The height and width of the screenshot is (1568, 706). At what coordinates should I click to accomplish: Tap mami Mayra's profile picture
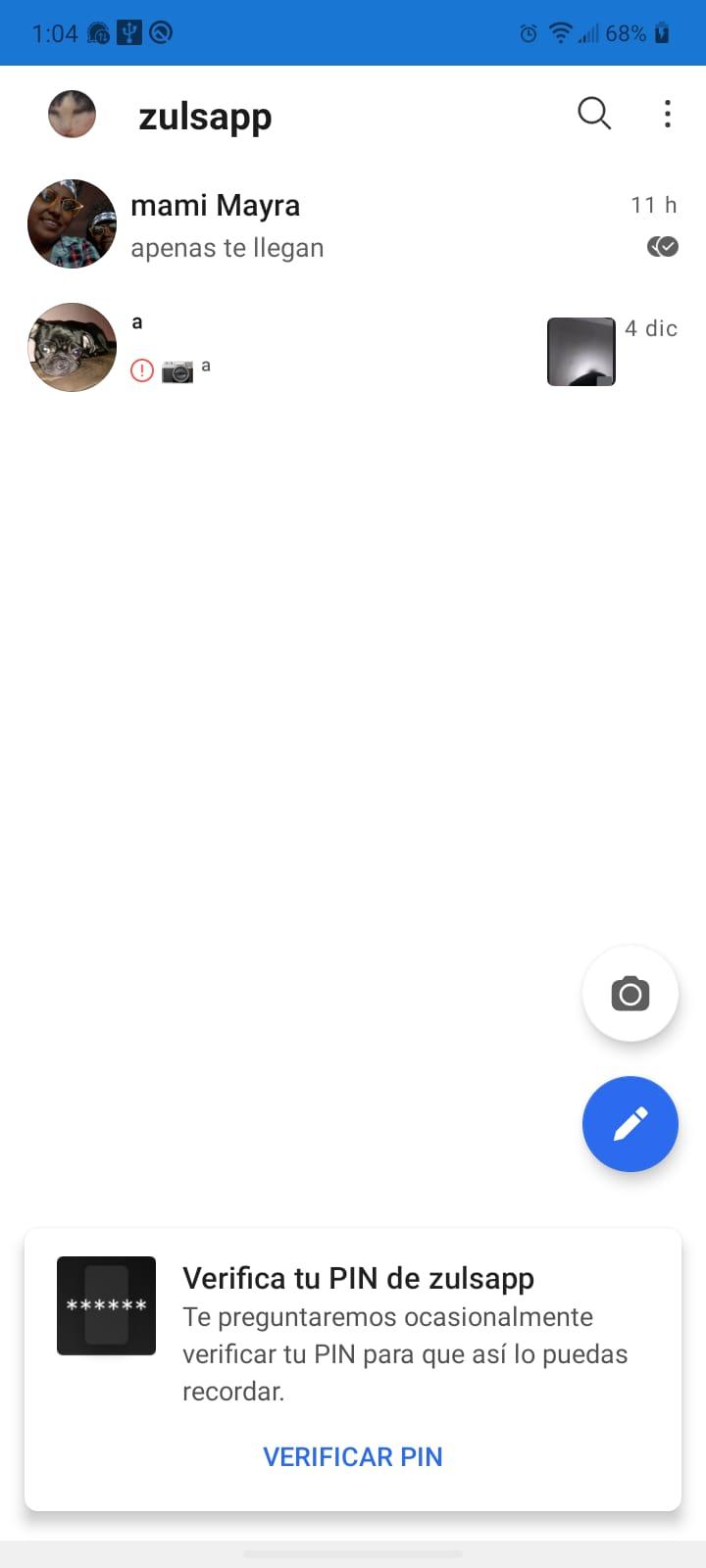pos(72,223)
